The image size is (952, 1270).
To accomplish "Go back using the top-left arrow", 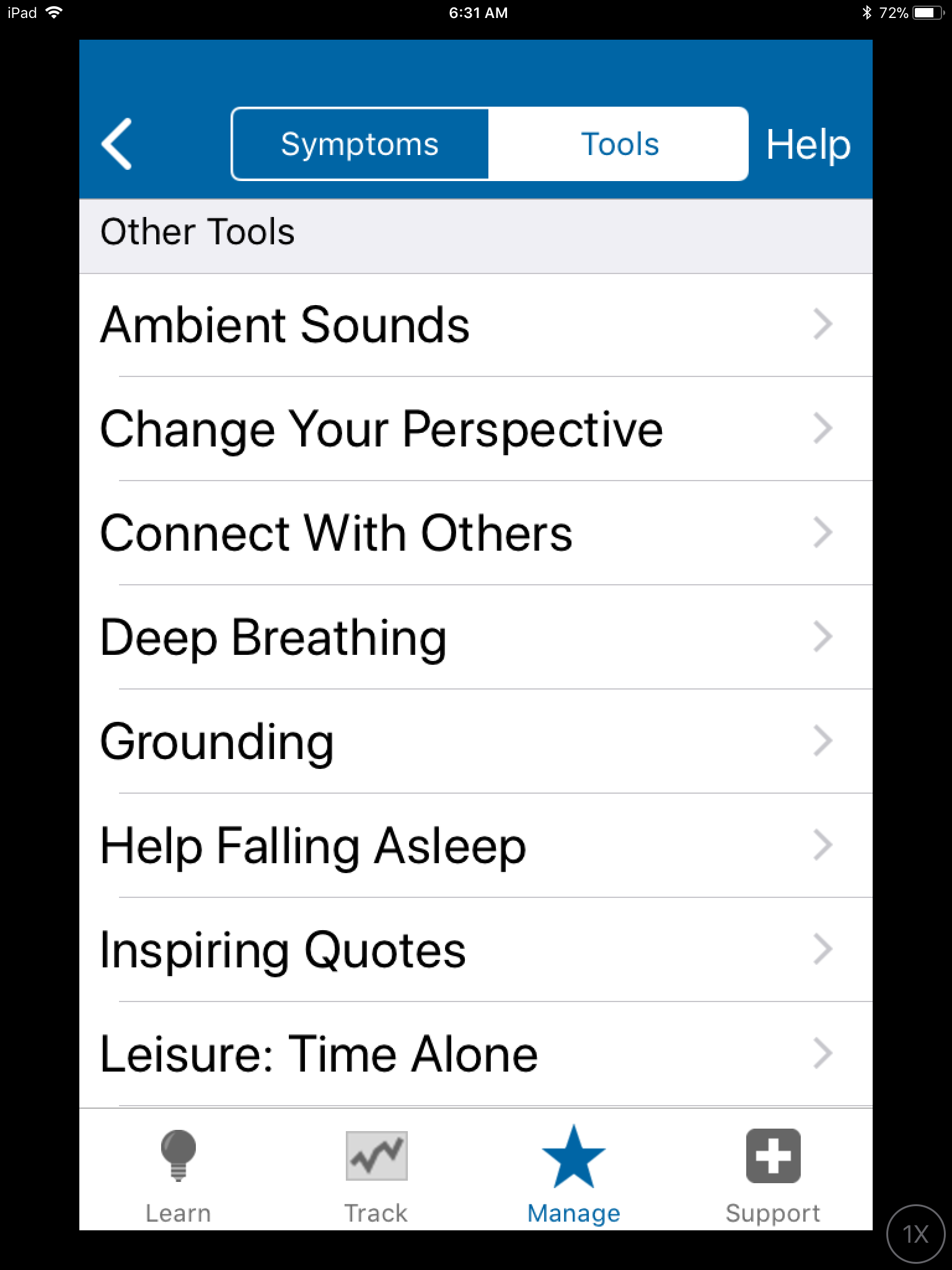I will click(117, 144).
